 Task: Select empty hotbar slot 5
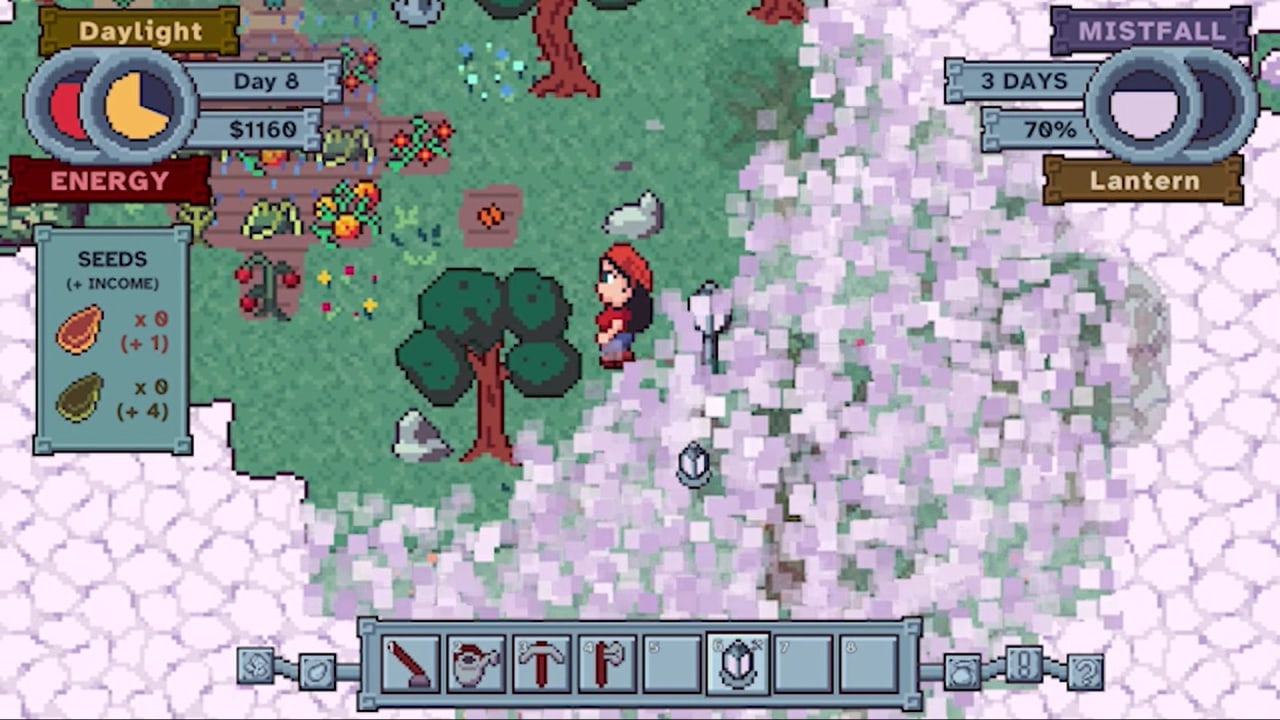pos(672,664)
